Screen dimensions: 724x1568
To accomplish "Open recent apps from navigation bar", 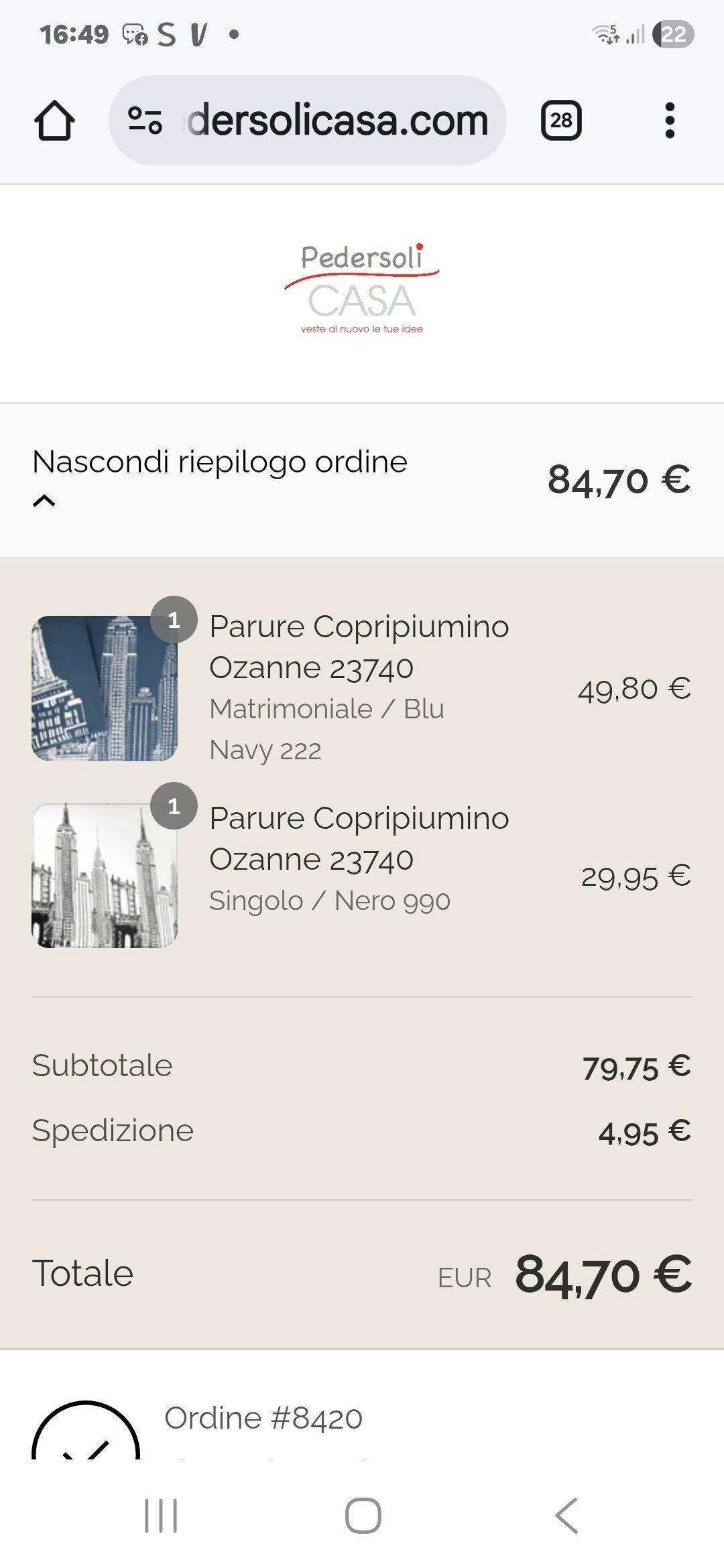I will pyautogui.click(x=161, y=1516).
